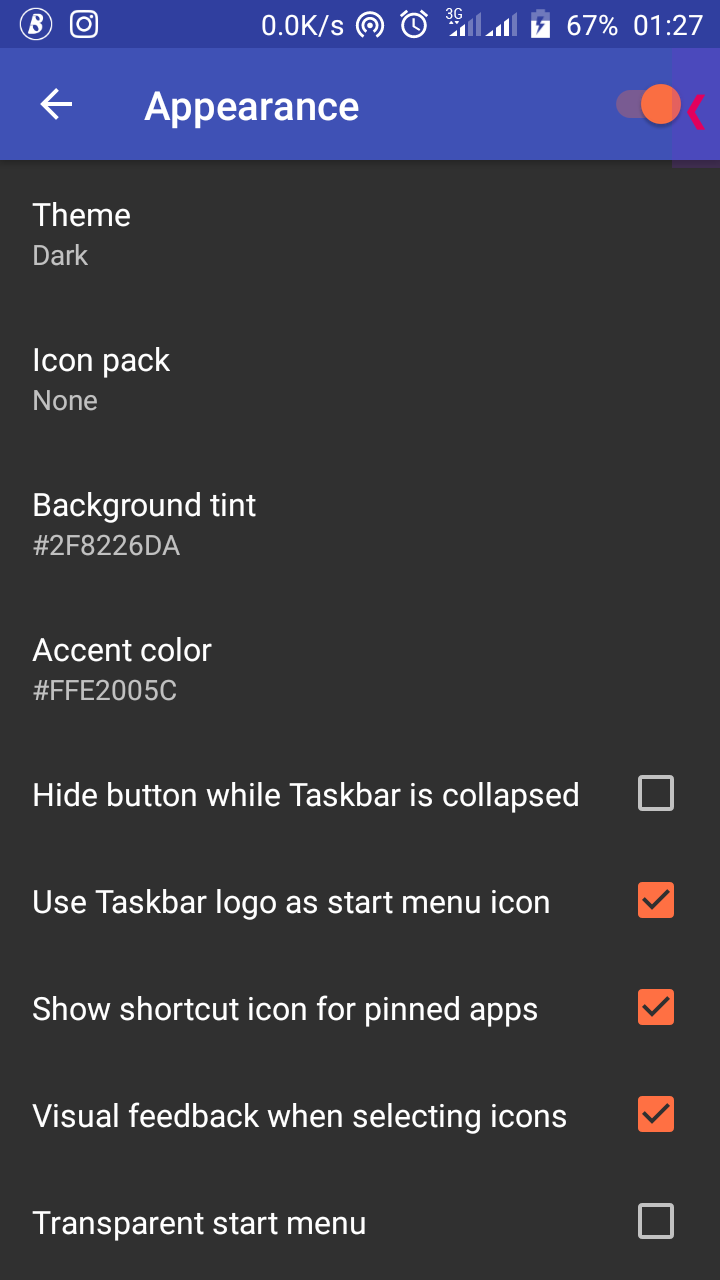The image size is (720, 1280).
Task: Disable Visual feedback when selecting icons
Action: [656, 1115]
